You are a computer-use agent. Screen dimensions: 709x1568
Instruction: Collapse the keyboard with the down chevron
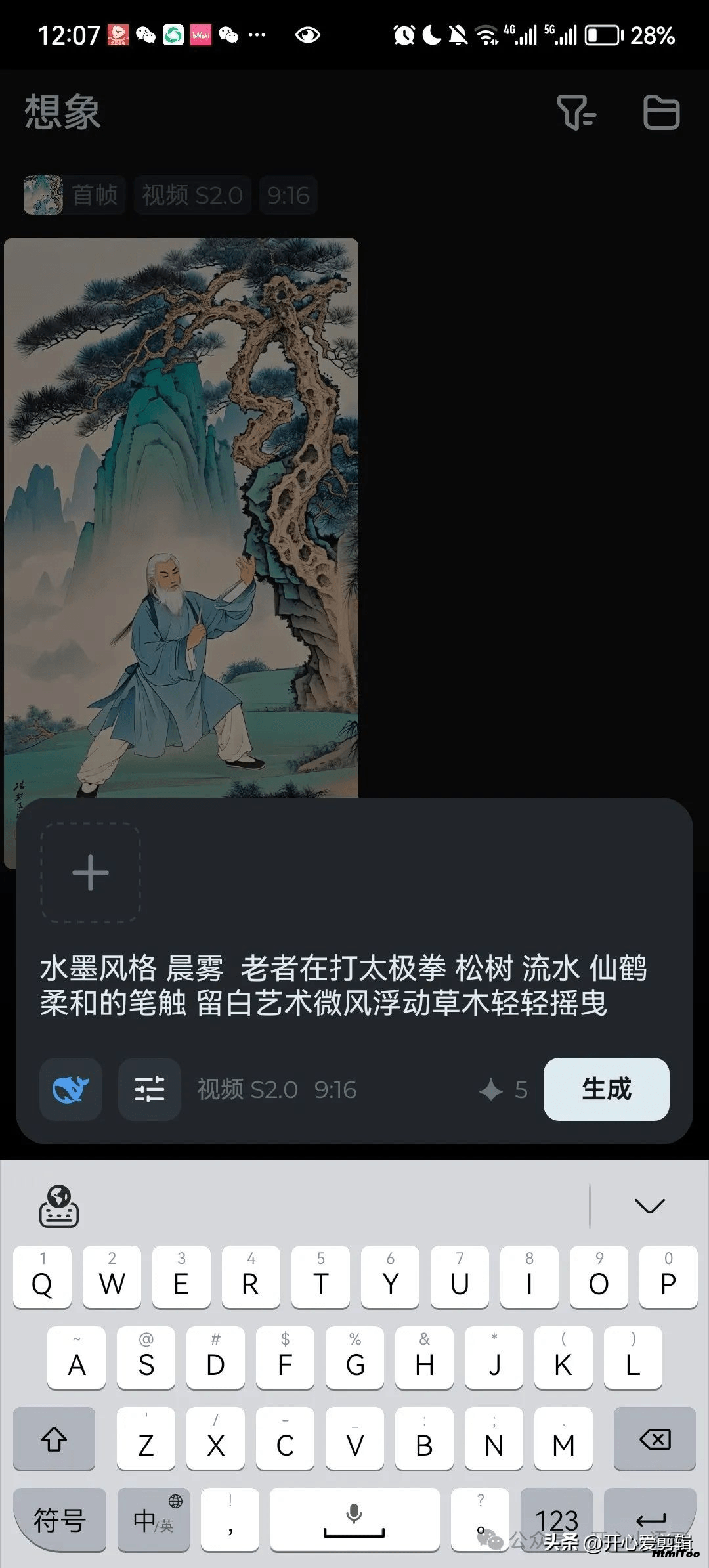coord(650,1206)
